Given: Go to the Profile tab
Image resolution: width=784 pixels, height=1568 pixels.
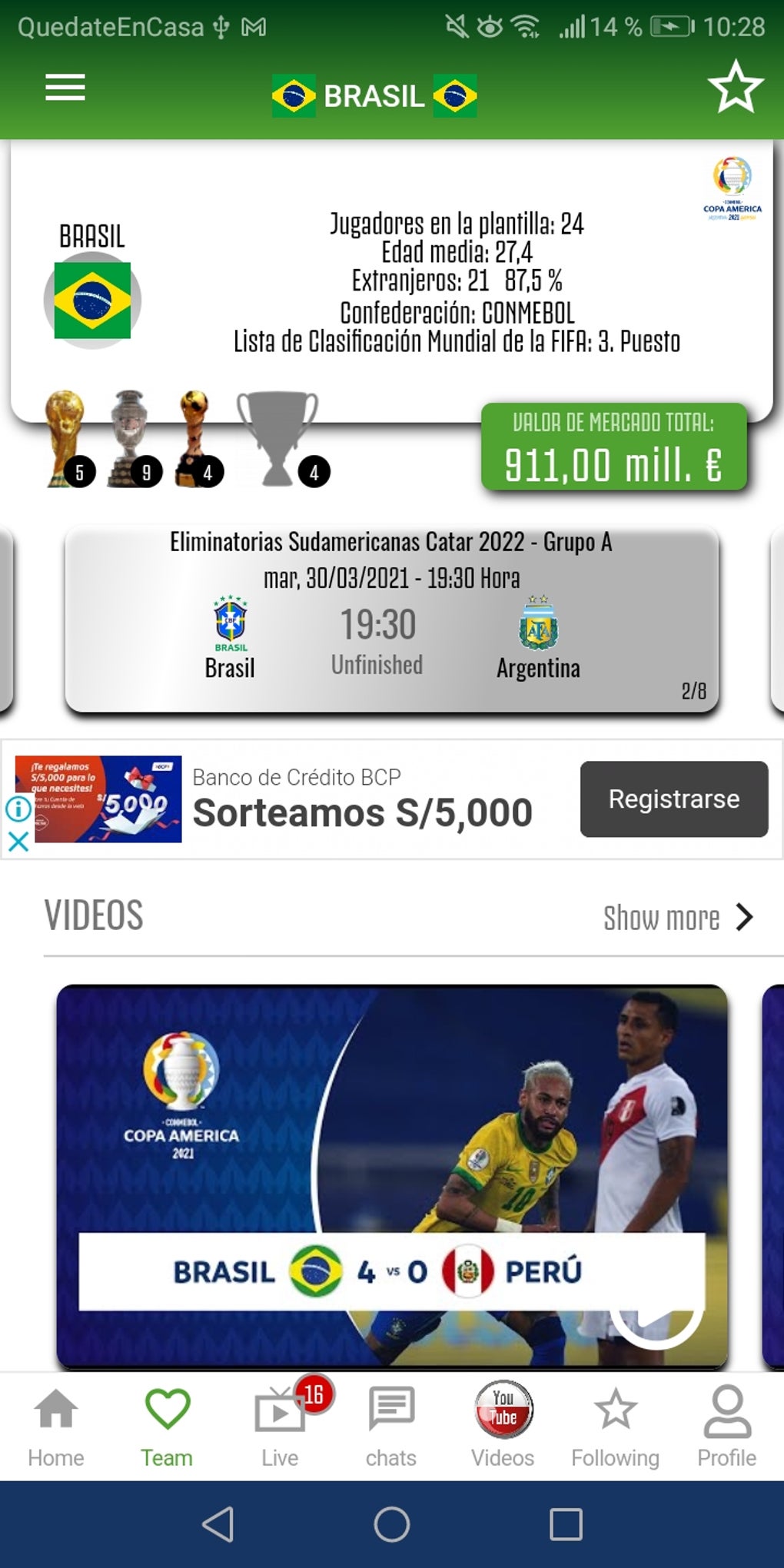Looking at the screenshot, I should click(727, 1426).
